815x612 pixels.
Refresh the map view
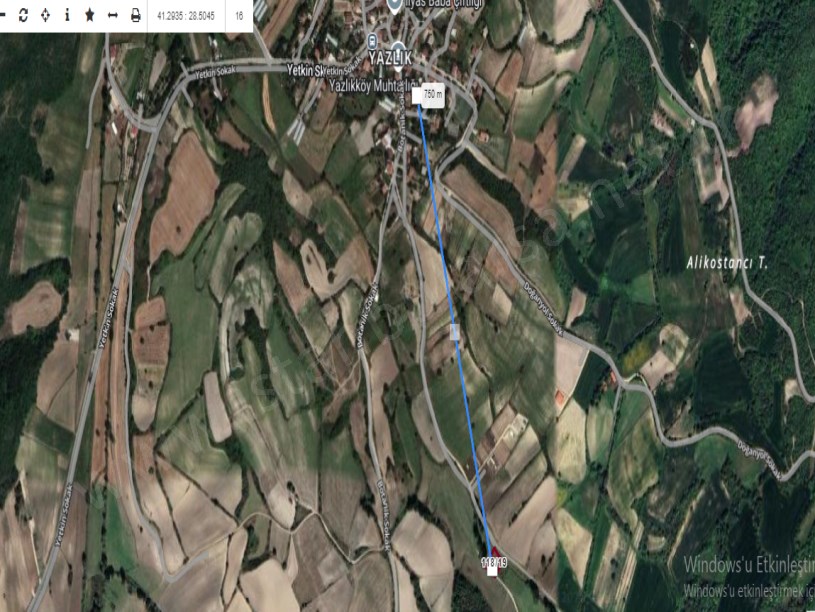coord(23,16)
